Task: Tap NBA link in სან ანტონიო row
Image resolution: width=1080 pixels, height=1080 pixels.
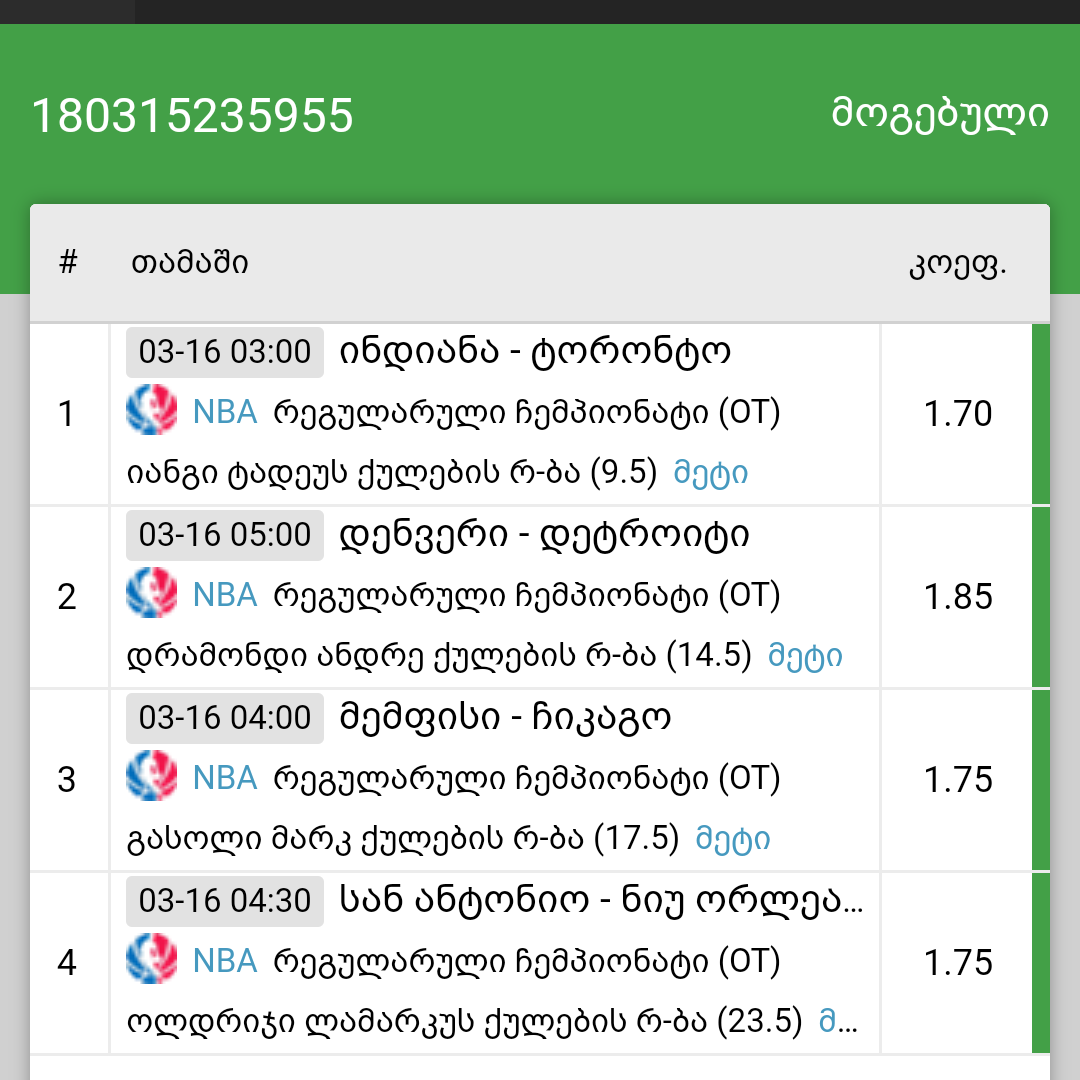Action: (x=224, y=961)
